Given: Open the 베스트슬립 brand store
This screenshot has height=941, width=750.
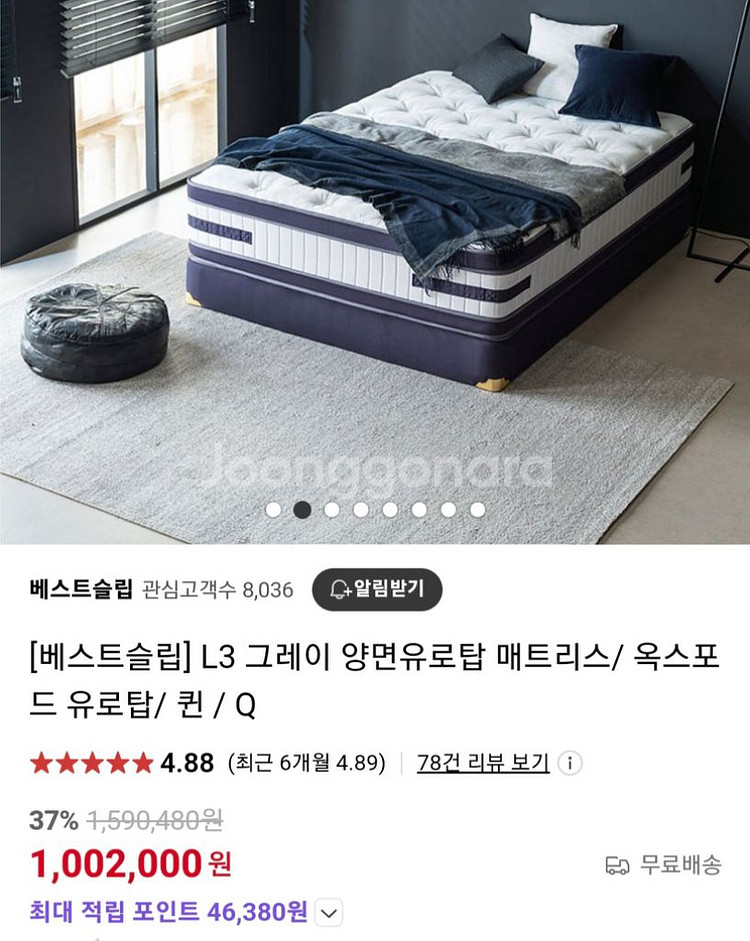Looking at the screenshot, I should pos(81,589).
